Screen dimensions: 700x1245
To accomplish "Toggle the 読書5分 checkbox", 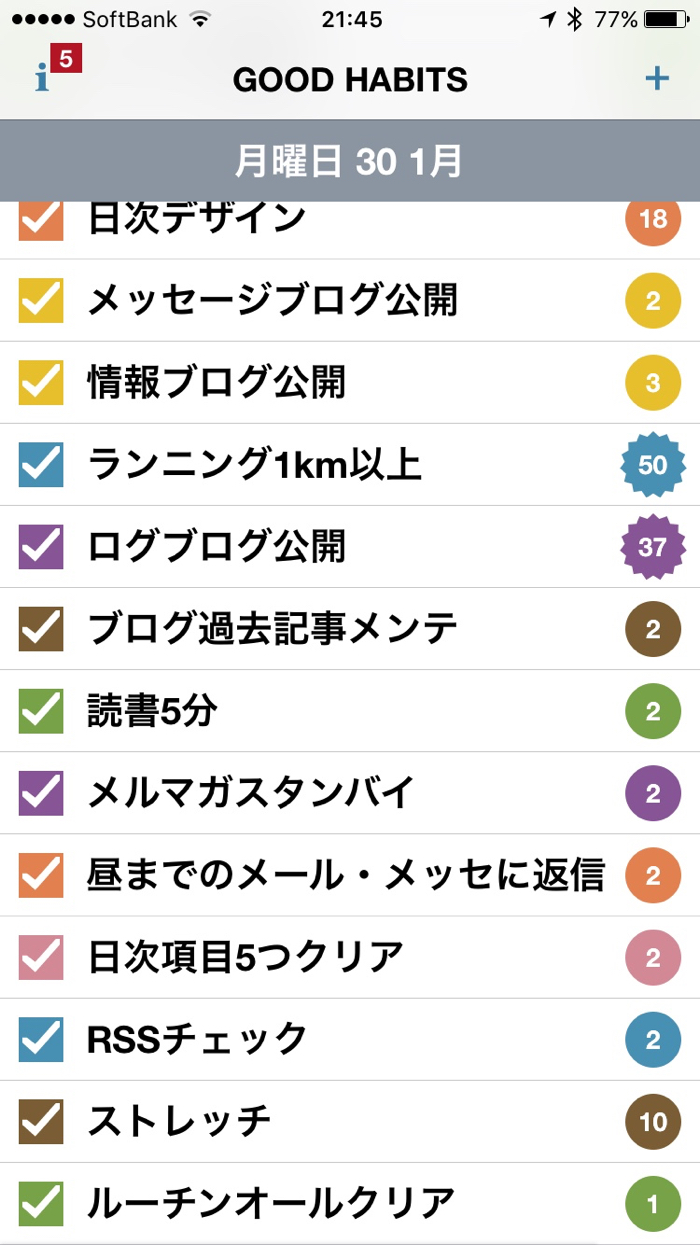I will pos(41,711).
